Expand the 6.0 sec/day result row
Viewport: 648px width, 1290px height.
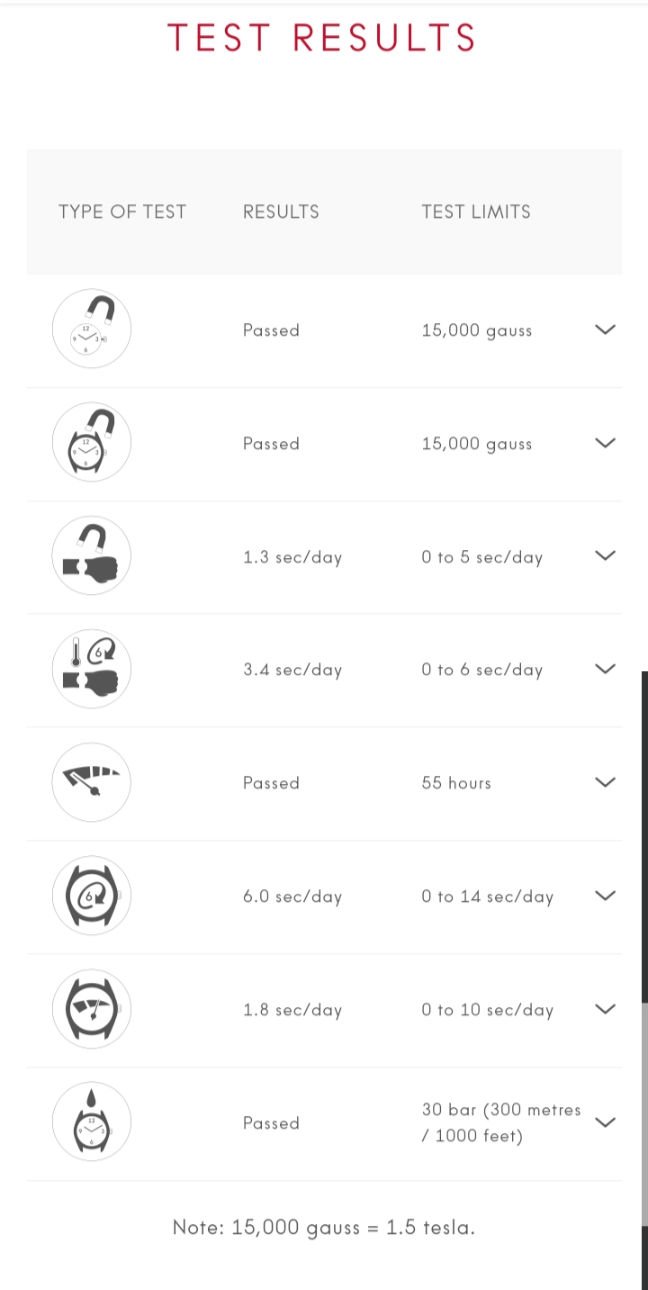pyautogui.click(x=604, y=896)
